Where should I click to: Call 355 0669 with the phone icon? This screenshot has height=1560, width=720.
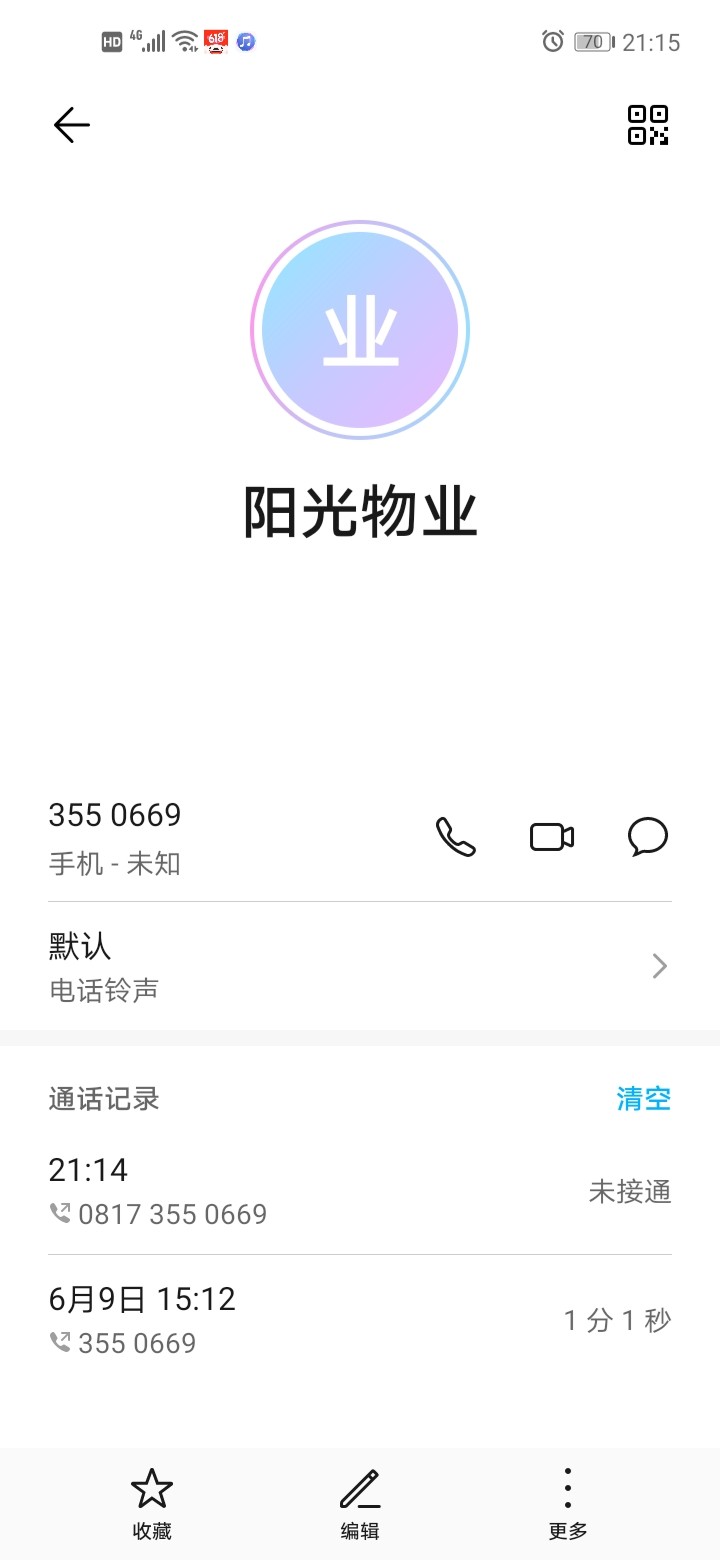pyautogui.click(x=456, y=837)
